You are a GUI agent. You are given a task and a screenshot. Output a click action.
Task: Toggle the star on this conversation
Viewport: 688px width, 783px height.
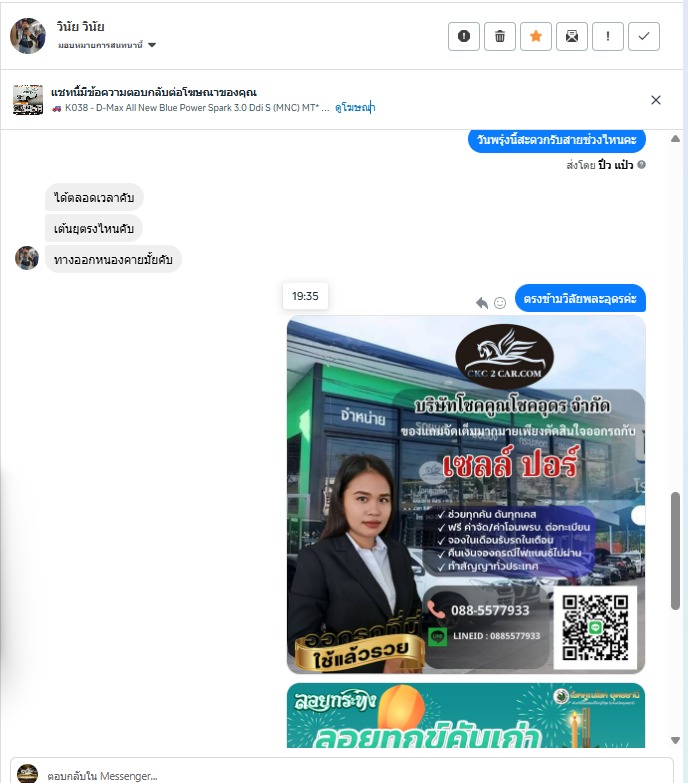pyautogui.click(x=536, y=37)
